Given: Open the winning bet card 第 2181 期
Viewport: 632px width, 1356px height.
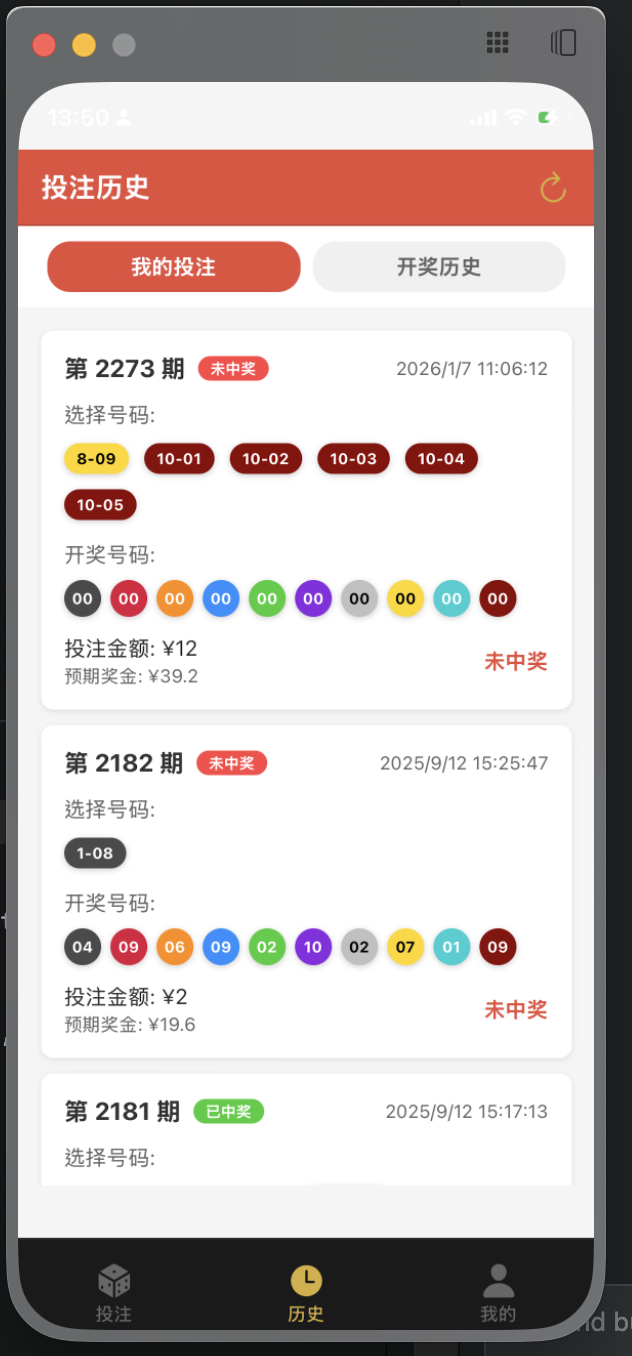Looking at the screenshot, I should tap(306, 1129).
